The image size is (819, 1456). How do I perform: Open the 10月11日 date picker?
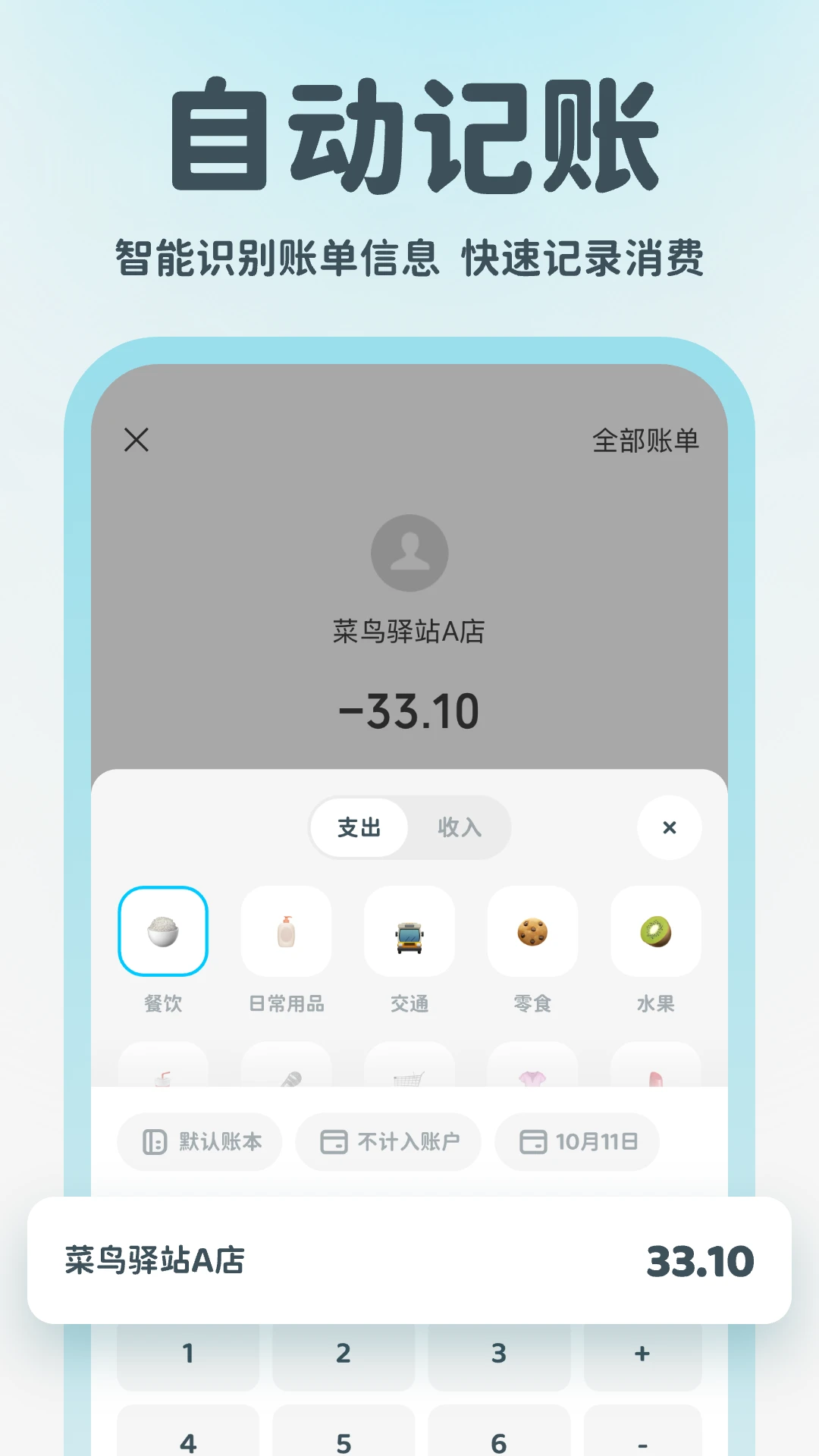[576, 1141]
